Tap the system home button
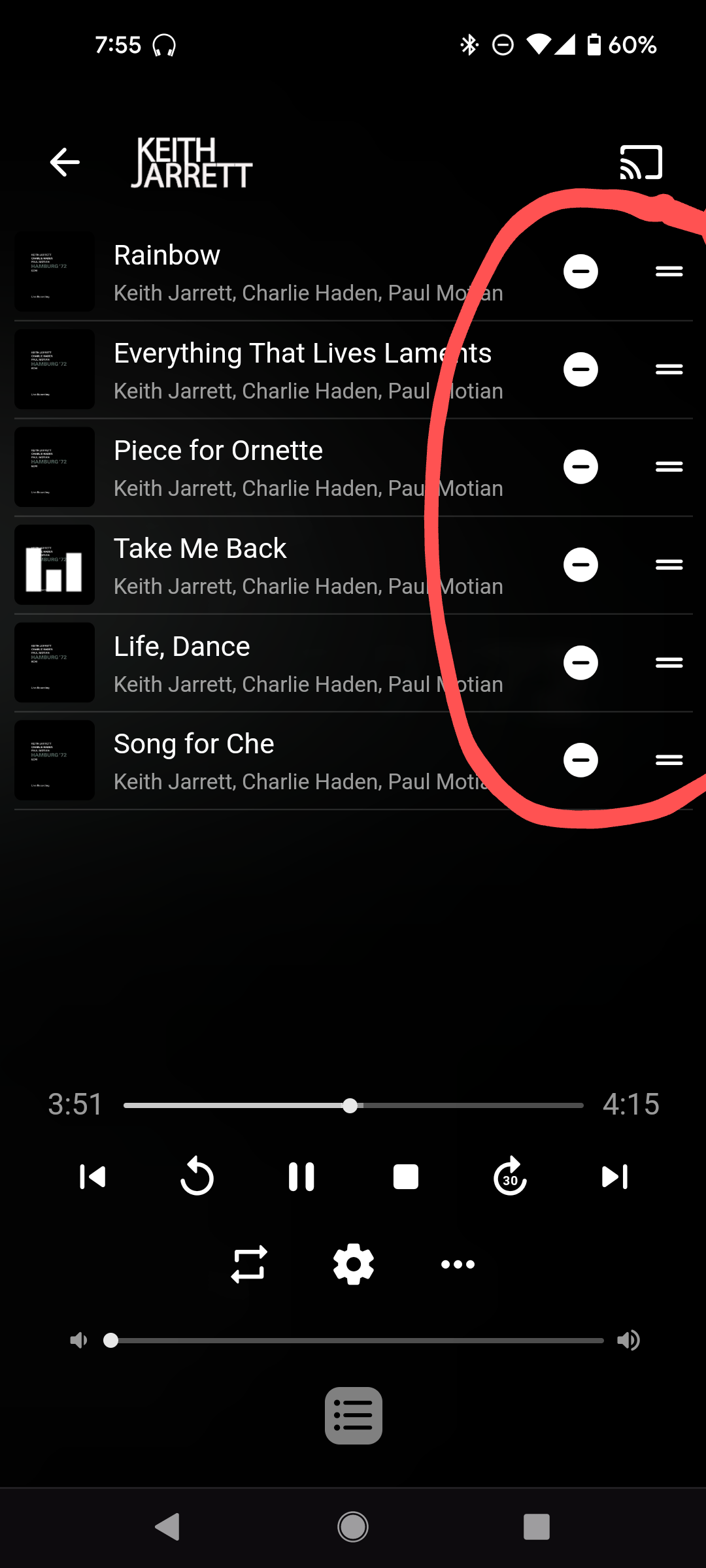The image size is (706, 1568). point(353,1527)
